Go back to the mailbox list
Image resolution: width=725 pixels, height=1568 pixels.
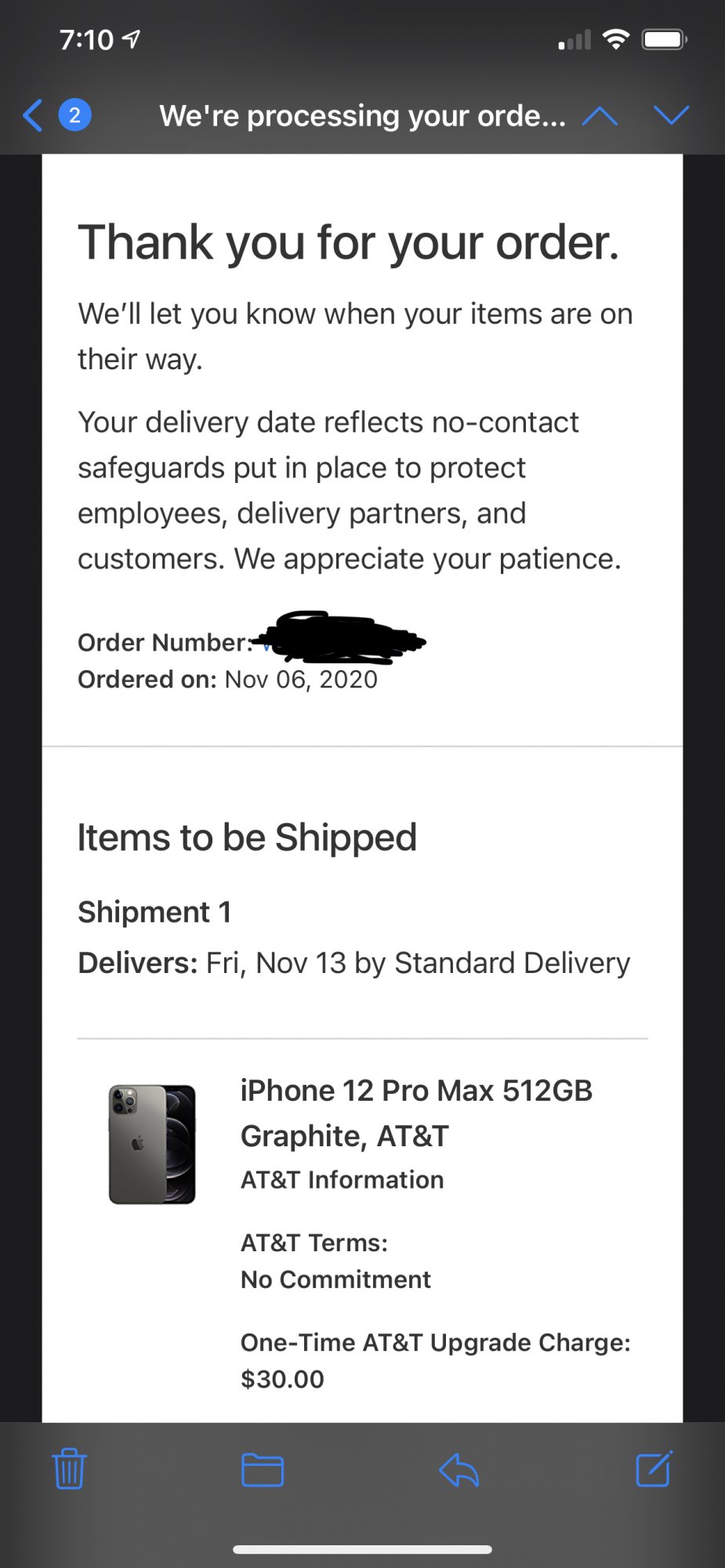click(x=34, y=115)
